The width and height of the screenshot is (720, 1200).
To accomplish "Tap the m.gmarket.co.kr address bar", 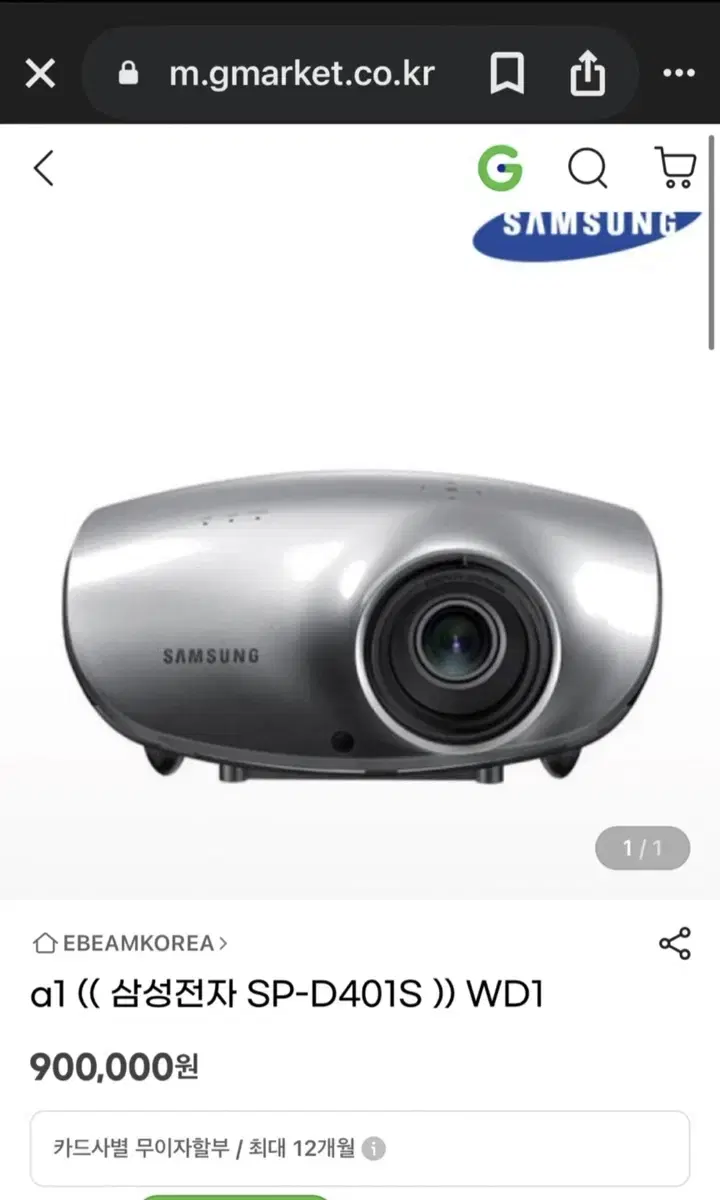I will (300, 73).
